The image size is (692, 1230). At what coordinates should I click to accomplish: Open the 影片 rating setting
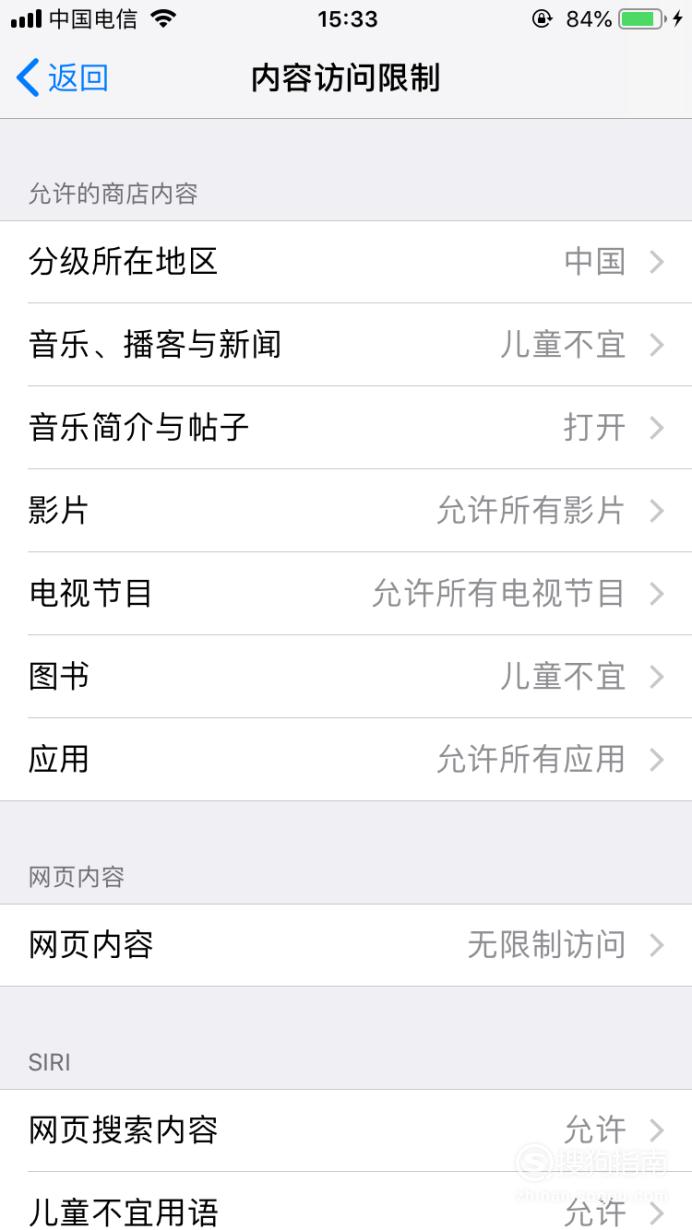[x=346, y=511]
